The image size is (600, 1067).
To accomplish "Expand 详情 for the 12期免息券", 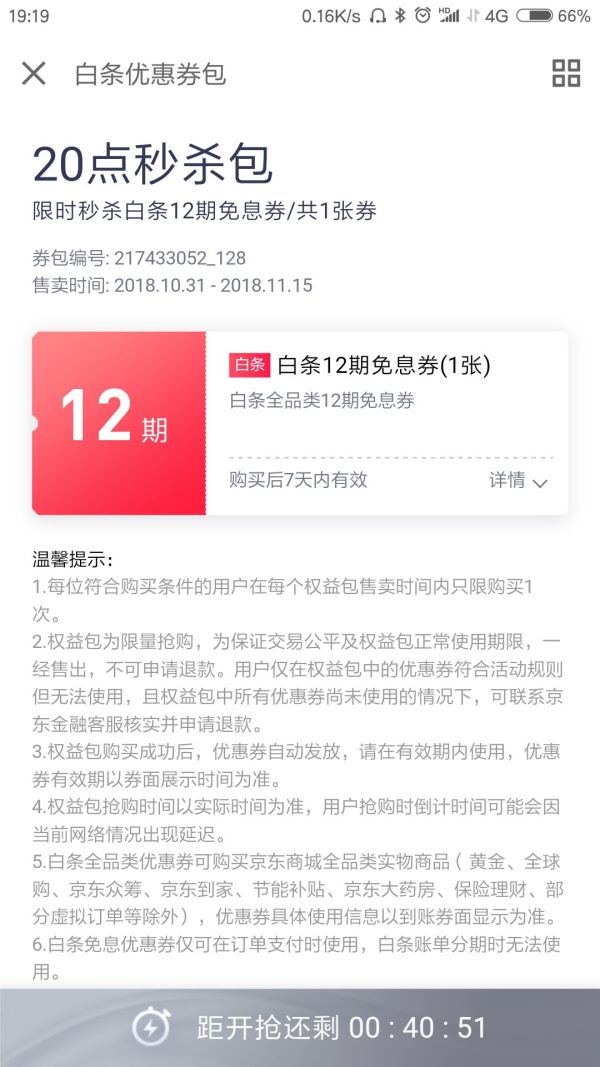I will tap(518, 481).
